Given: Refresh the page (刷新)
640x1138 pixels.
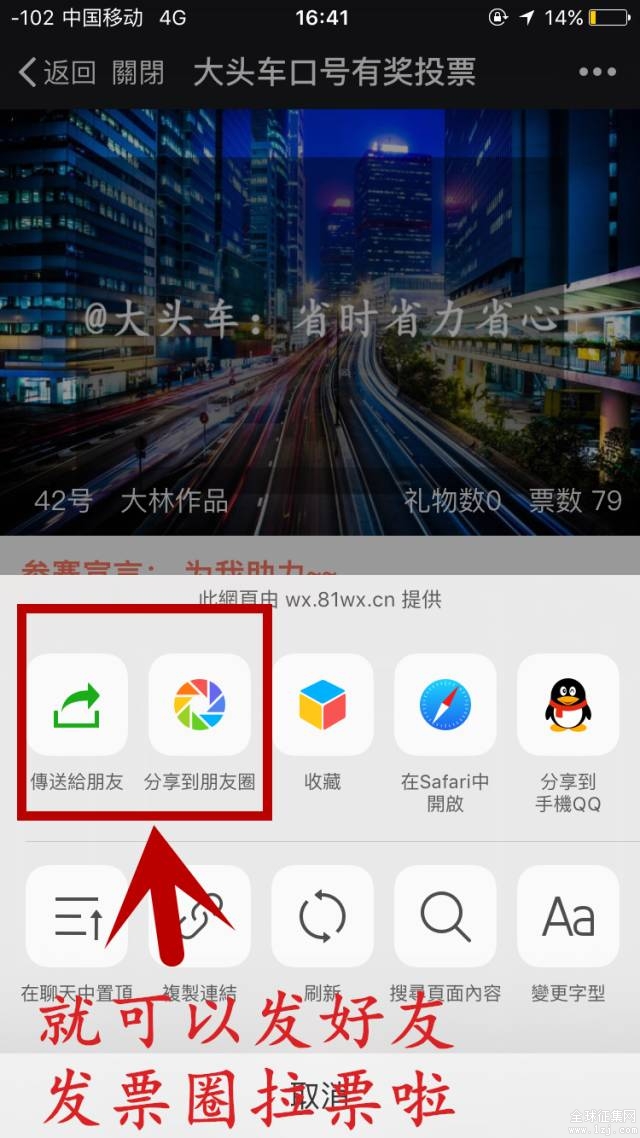Looking at the screenshot, I should [x=322, y=916].
